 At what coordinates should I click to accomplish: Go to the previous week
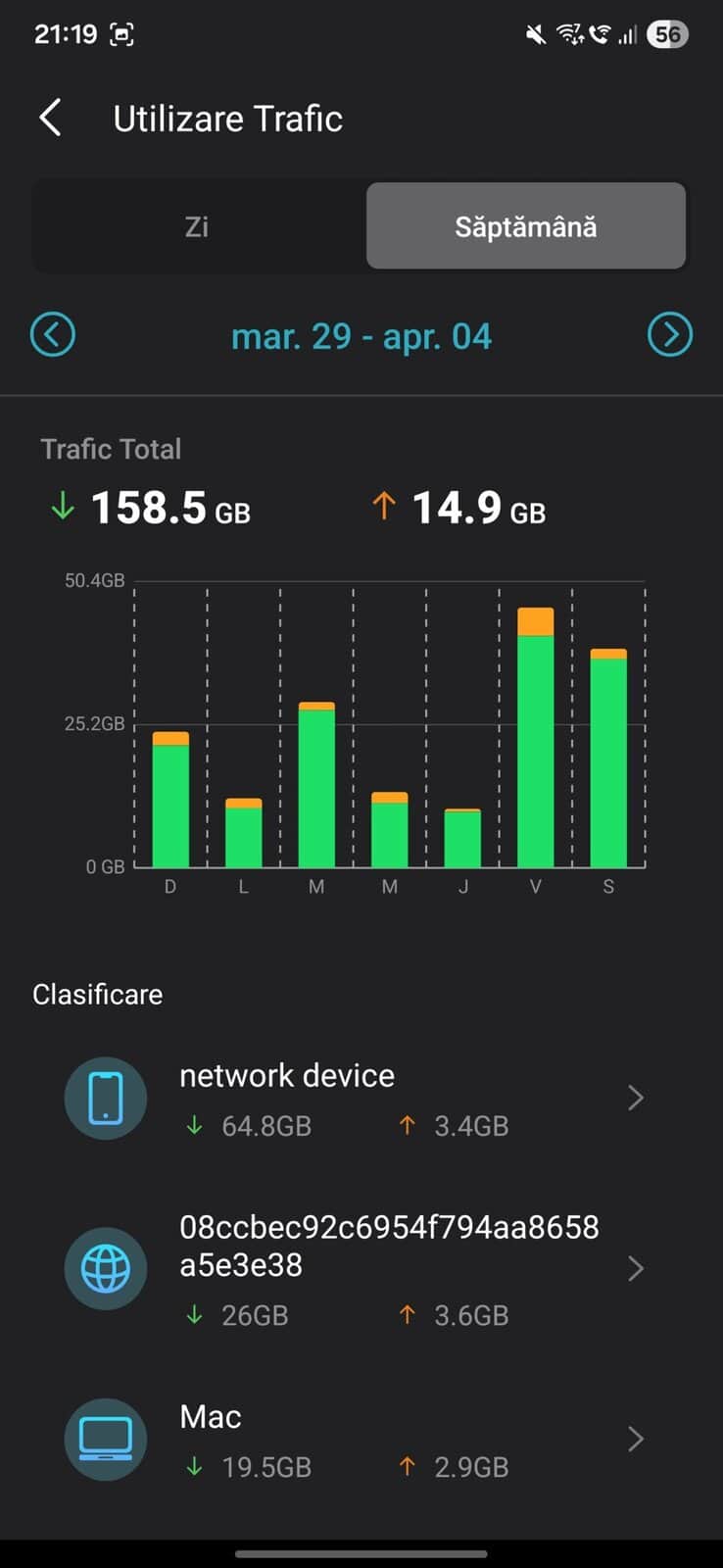pyautogui.click(x=53, y=335)
